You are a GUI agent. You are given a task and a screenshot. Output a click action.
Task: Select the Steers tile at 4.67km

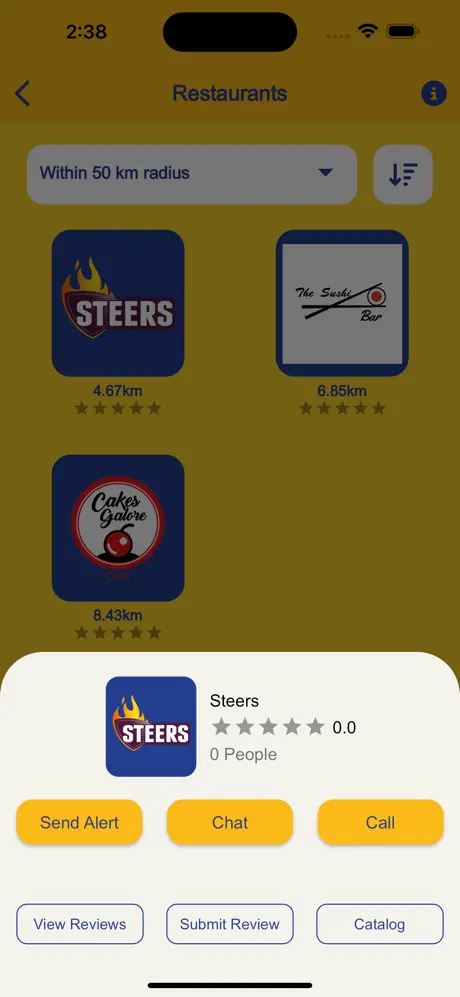coord(118,303)
